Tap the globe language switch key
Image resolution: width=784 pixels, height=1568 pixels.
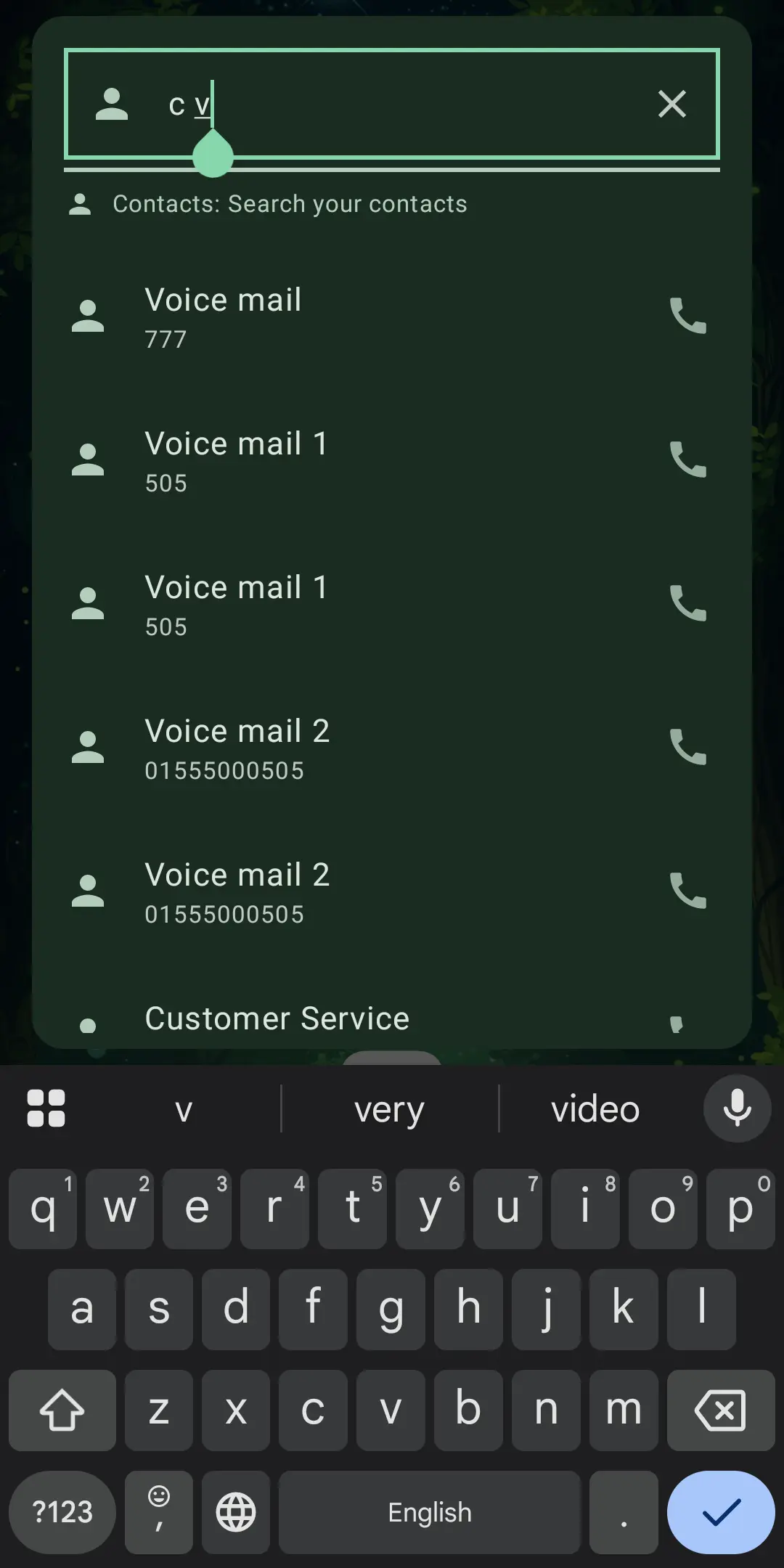tap(236, 1512)
